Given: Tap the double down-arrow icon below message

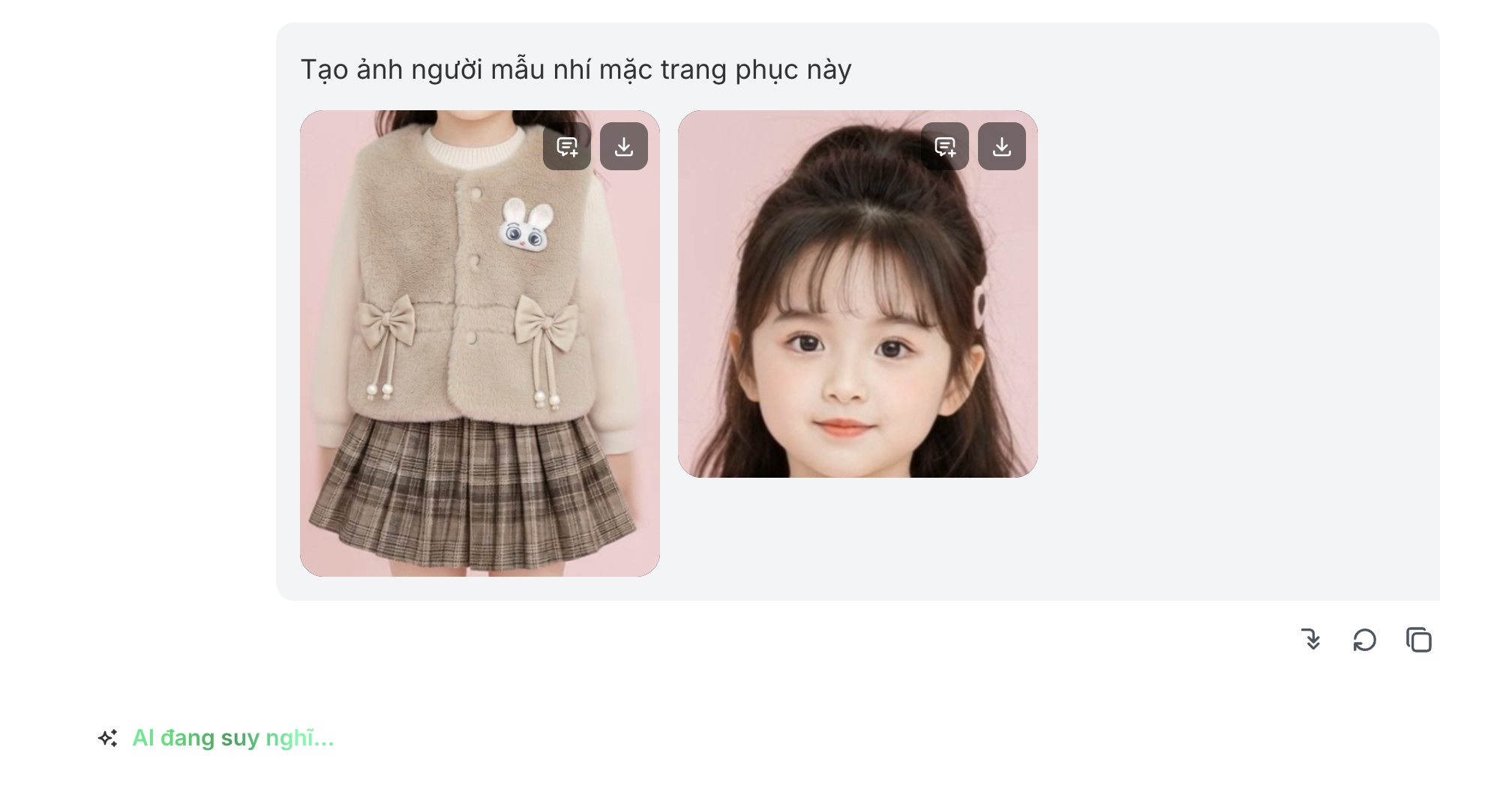Looking at the screenshot, I should pos(1310,640).
